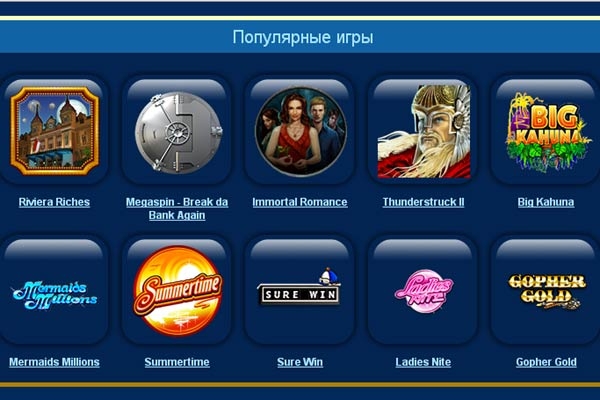
Task: Follow the Immortal Romance text link
Action: [x=300, y=202]
